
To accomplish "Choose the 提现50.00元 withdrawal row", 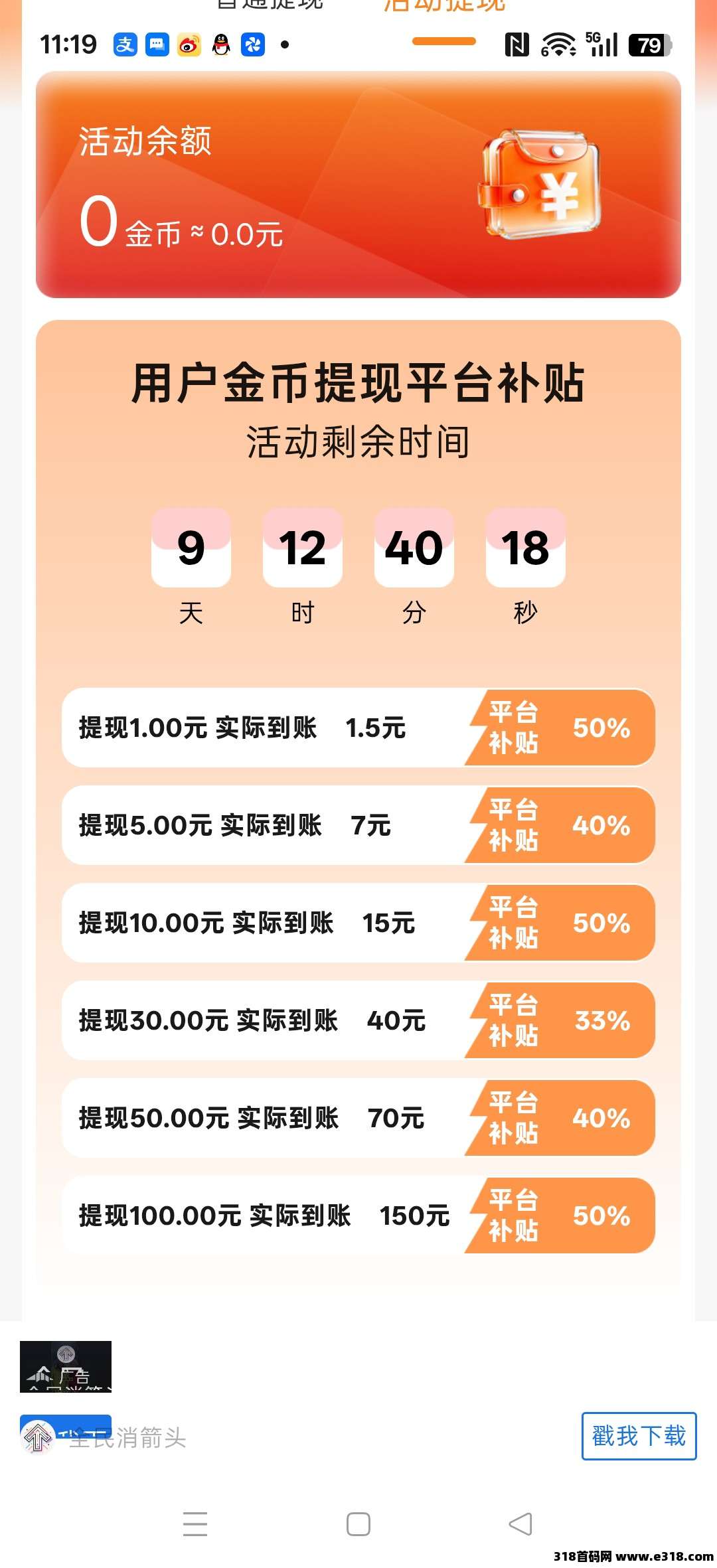I will 358,1118.
